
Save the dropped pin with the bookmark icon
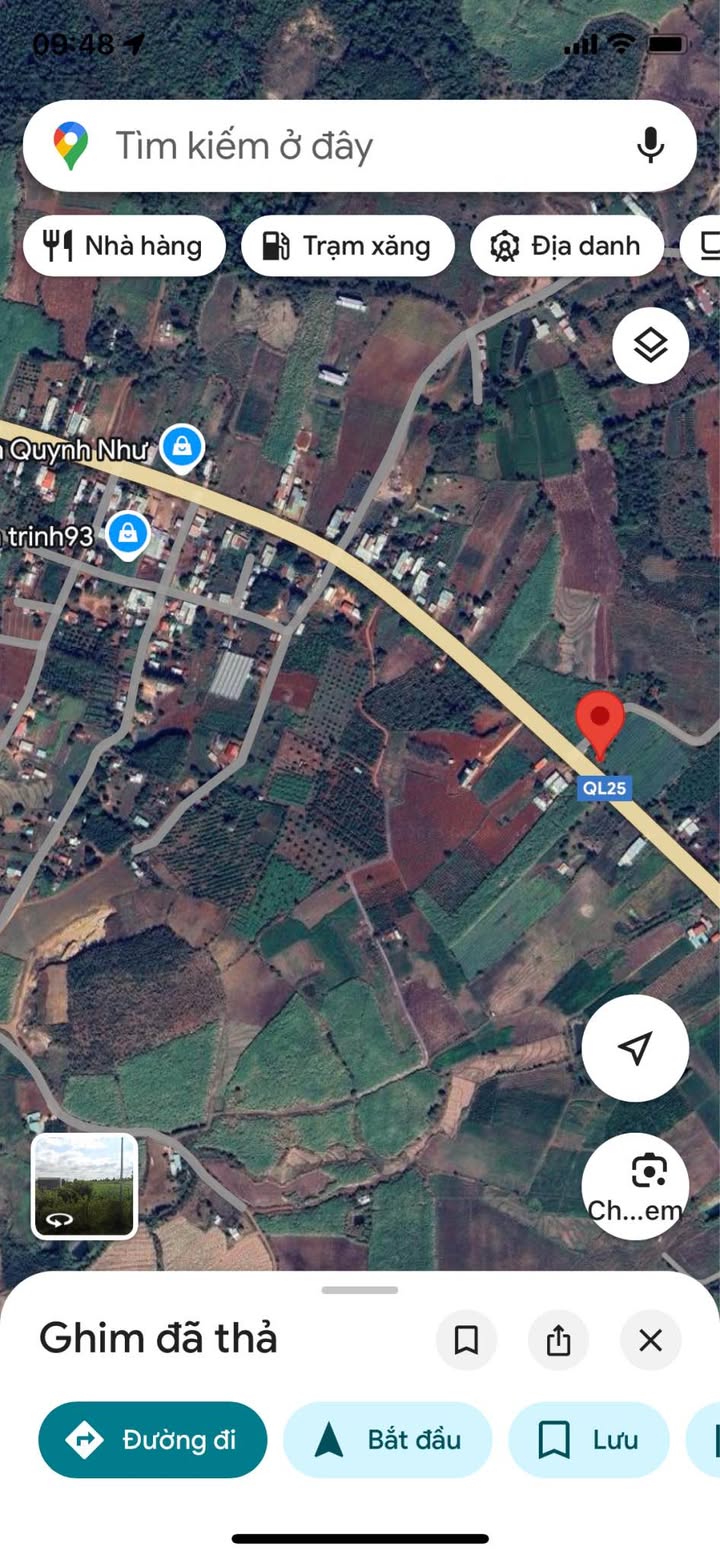click(x=466, y=1340)
